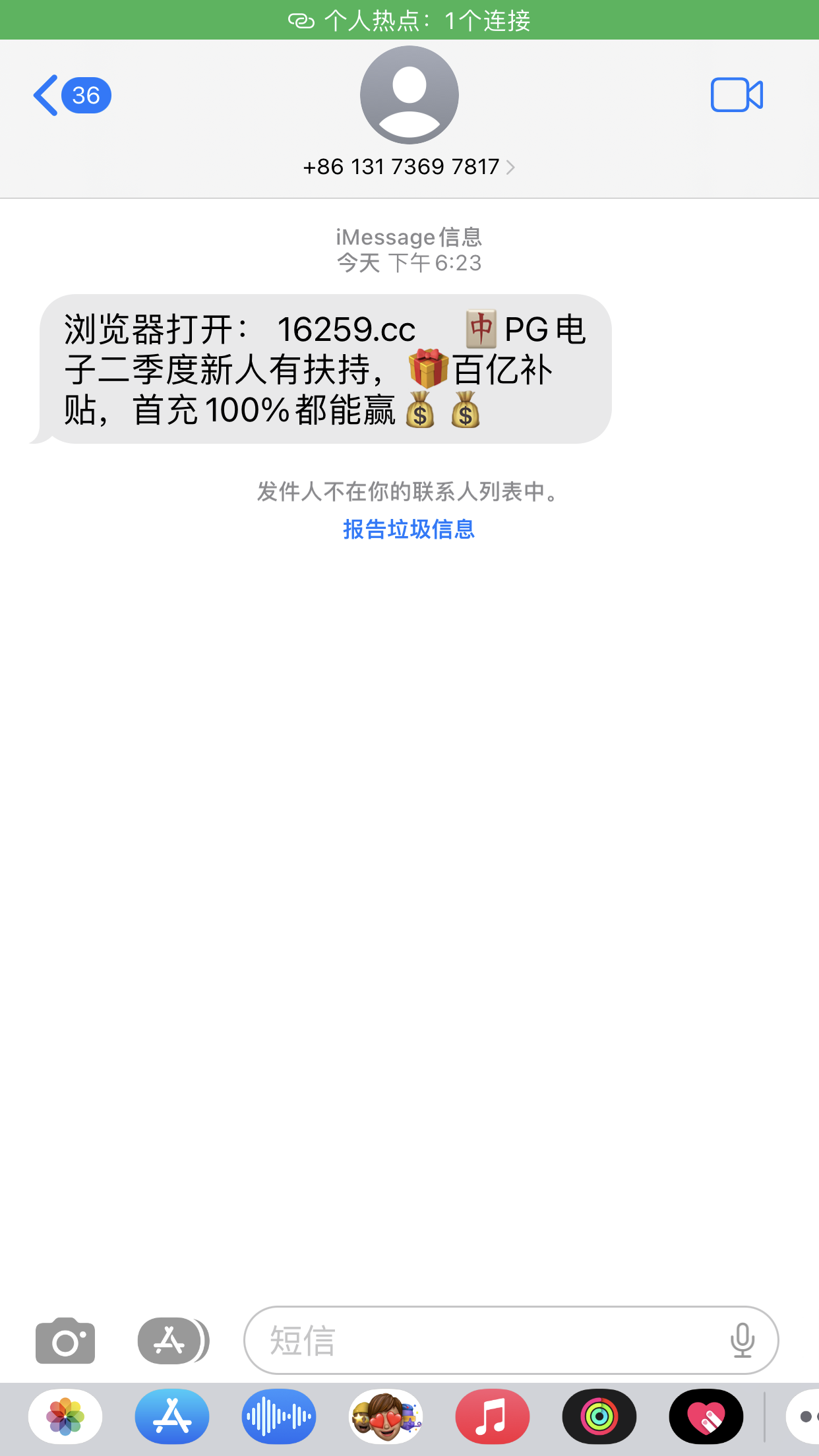Screen dimensions: 819x1456
Task: Open the Music app in the strip
Action: click(x=493, y=1416)
